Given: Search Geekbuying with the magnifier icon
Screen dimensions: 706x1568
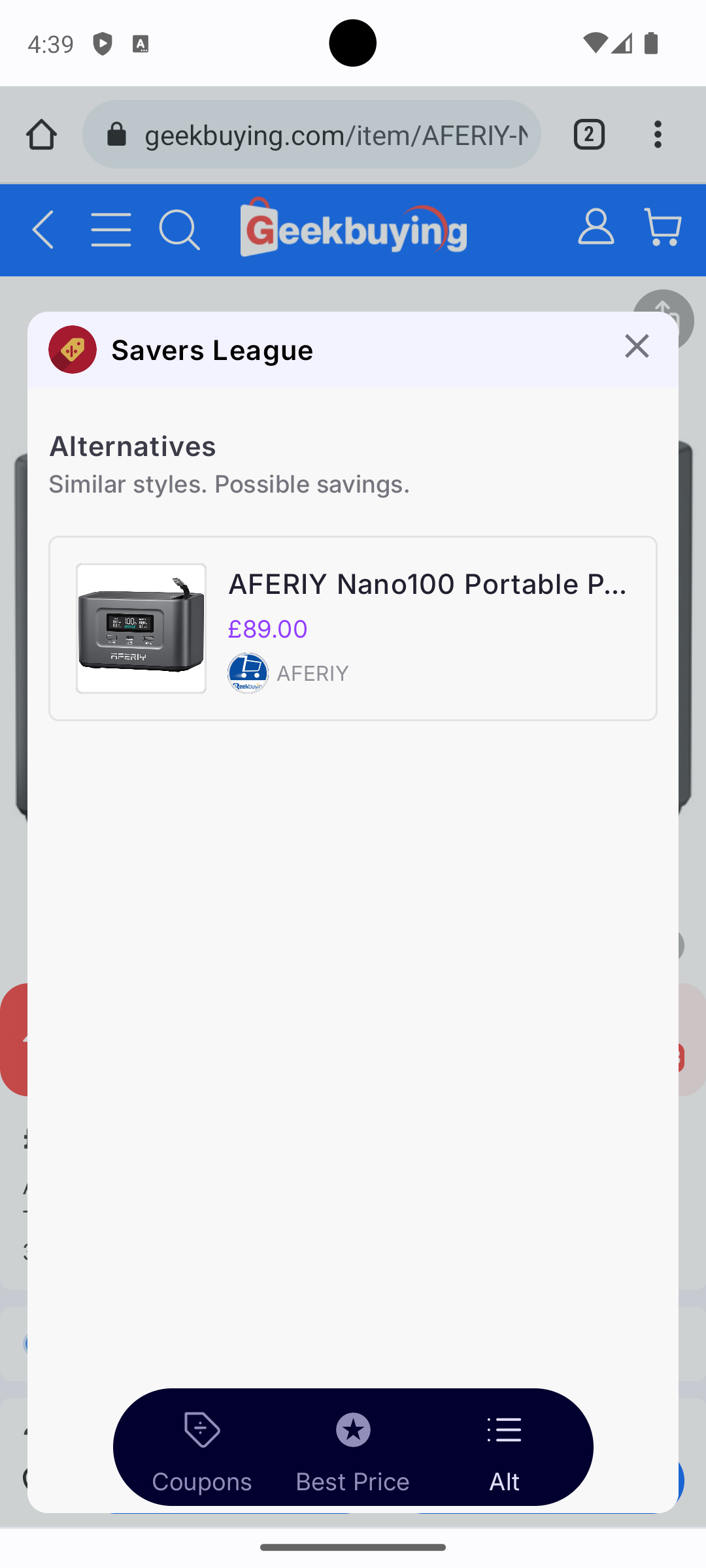Looking at the screenshot, I should 179,230.
